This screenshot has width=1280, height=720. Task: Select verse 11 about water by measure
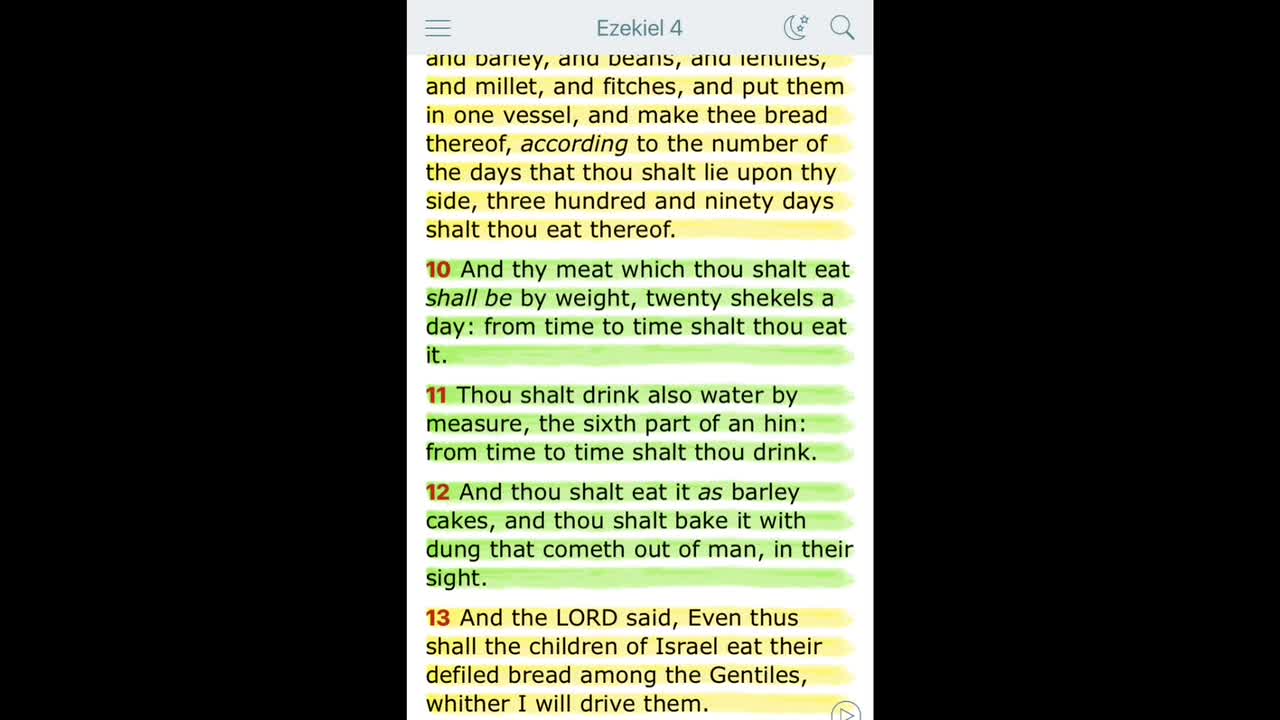pos(638,424)
